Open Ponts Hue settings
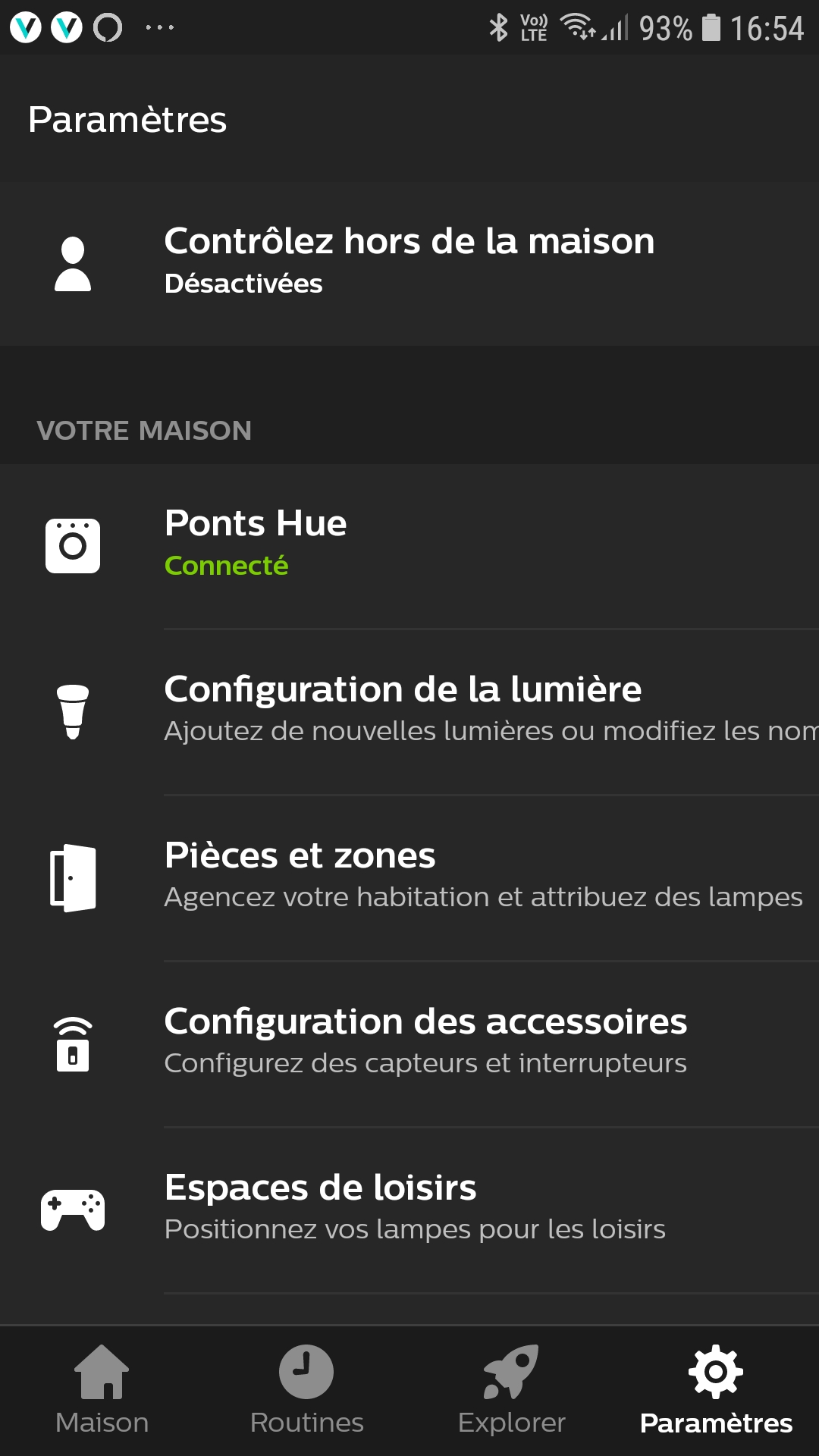 coord(409,546)
